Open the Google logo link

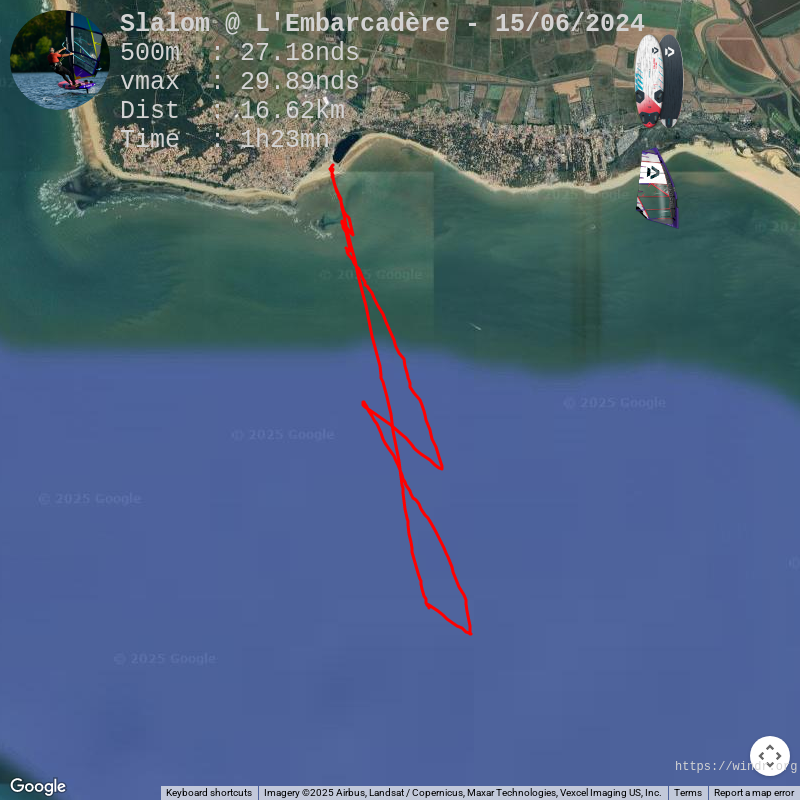38,786
